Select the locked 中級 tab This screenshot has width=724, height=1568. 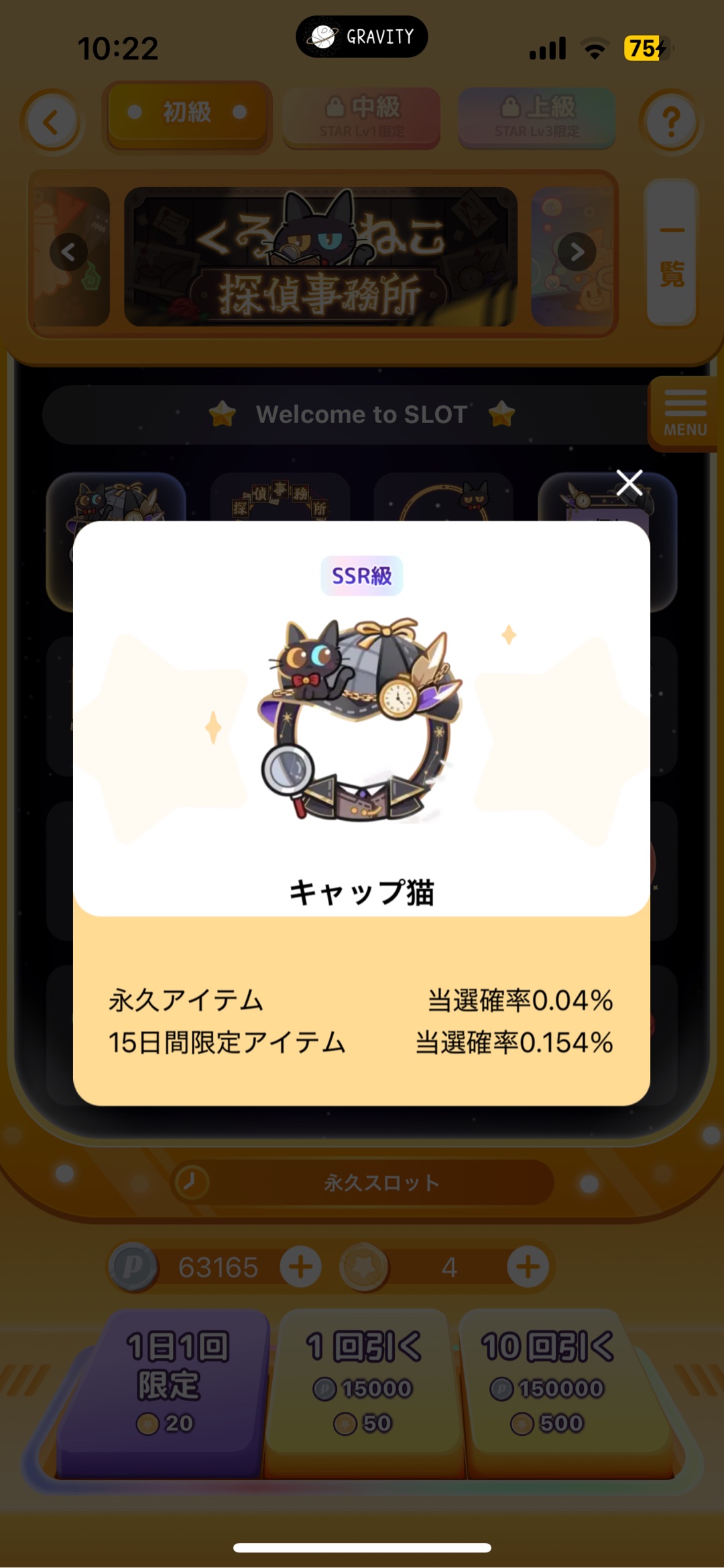coord(362,117)
